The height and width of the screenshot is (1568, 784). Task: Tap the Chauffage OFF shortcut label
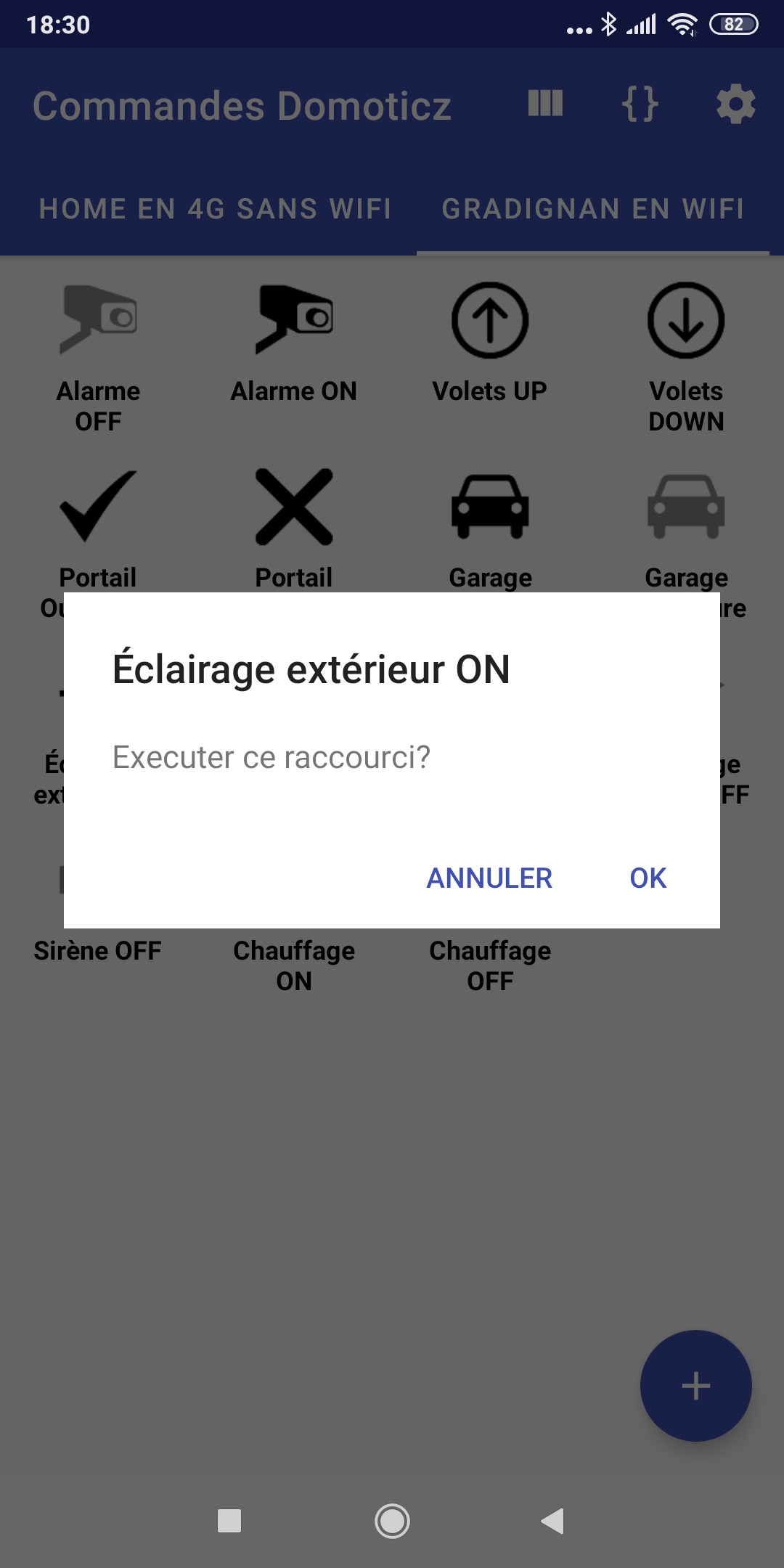(x=490, y=965)
